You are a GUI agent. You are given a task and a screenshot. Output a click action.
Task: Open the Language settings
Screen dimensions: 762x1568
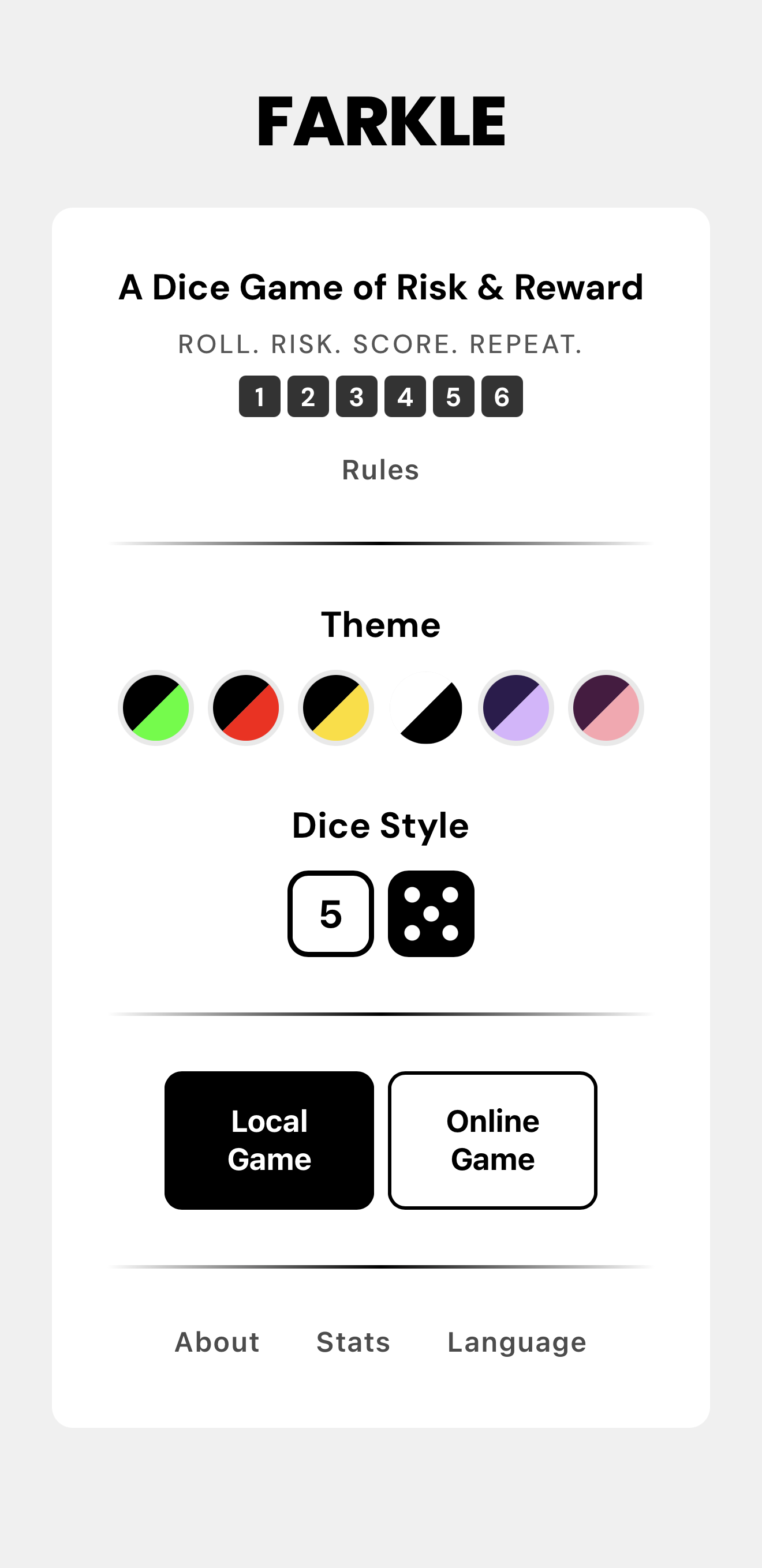tap(516, 1341)
